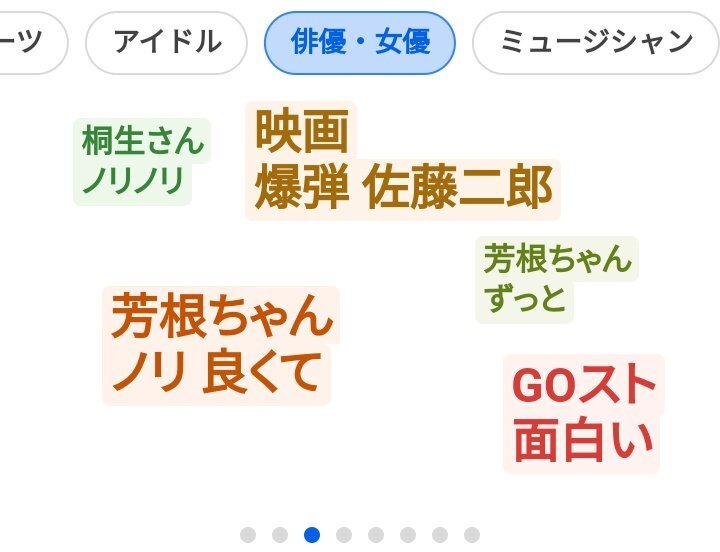This screenshot has height=552, width=720.
Task: Tap the 芳根ちゃん ずっと keyword
Action: 556,279
